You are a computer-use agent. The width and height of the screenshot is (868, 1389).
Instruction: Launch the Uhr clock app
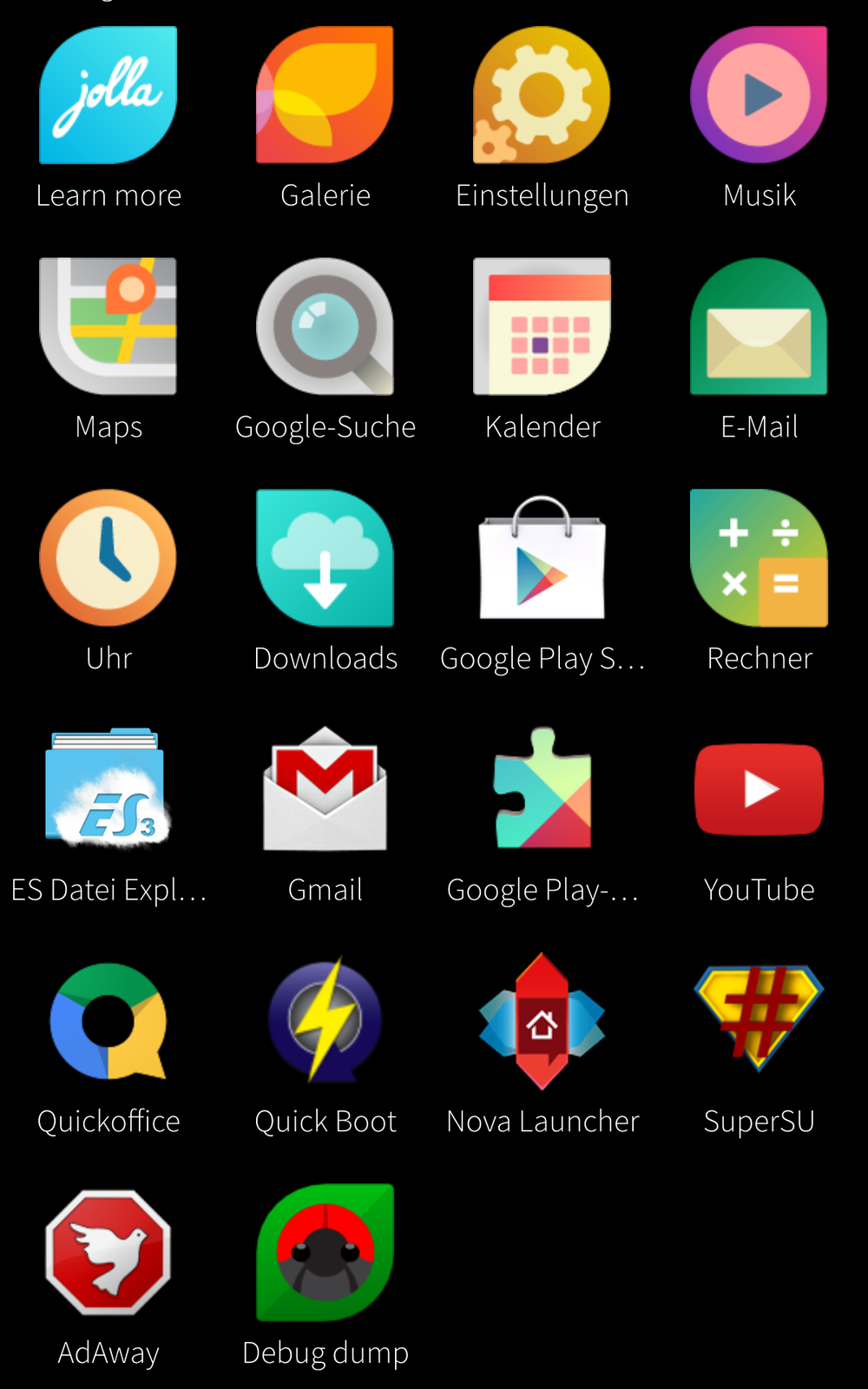coord(108,558)
